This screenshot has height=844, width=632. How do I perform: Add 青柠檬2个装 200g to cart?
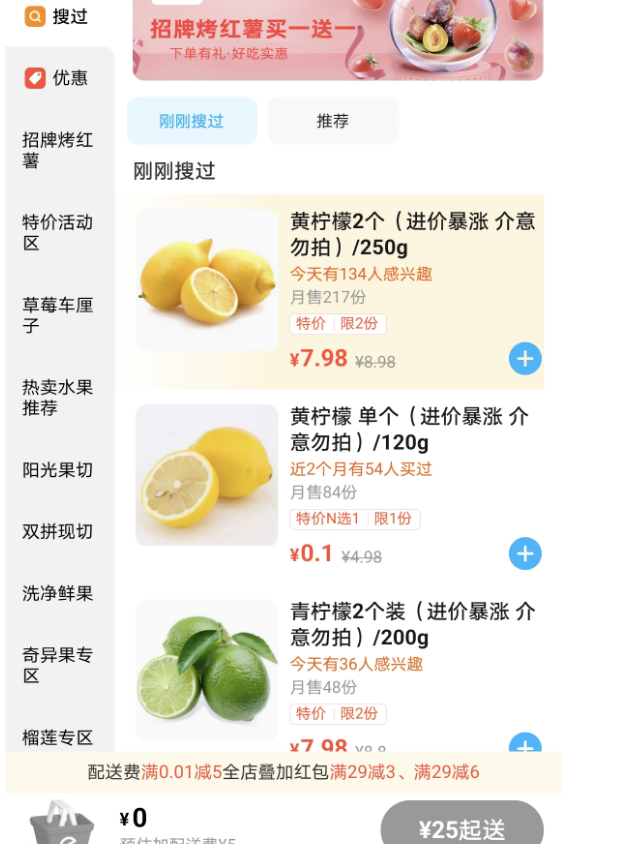pos(525,744)
